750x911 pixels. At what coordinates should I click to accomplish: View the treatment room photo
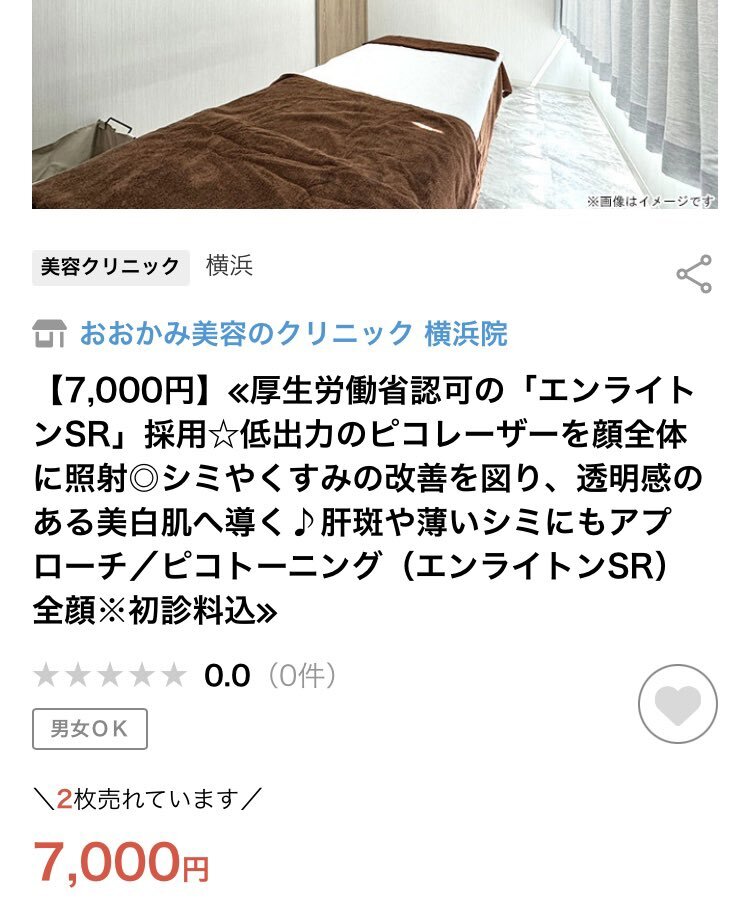point(375,104)
